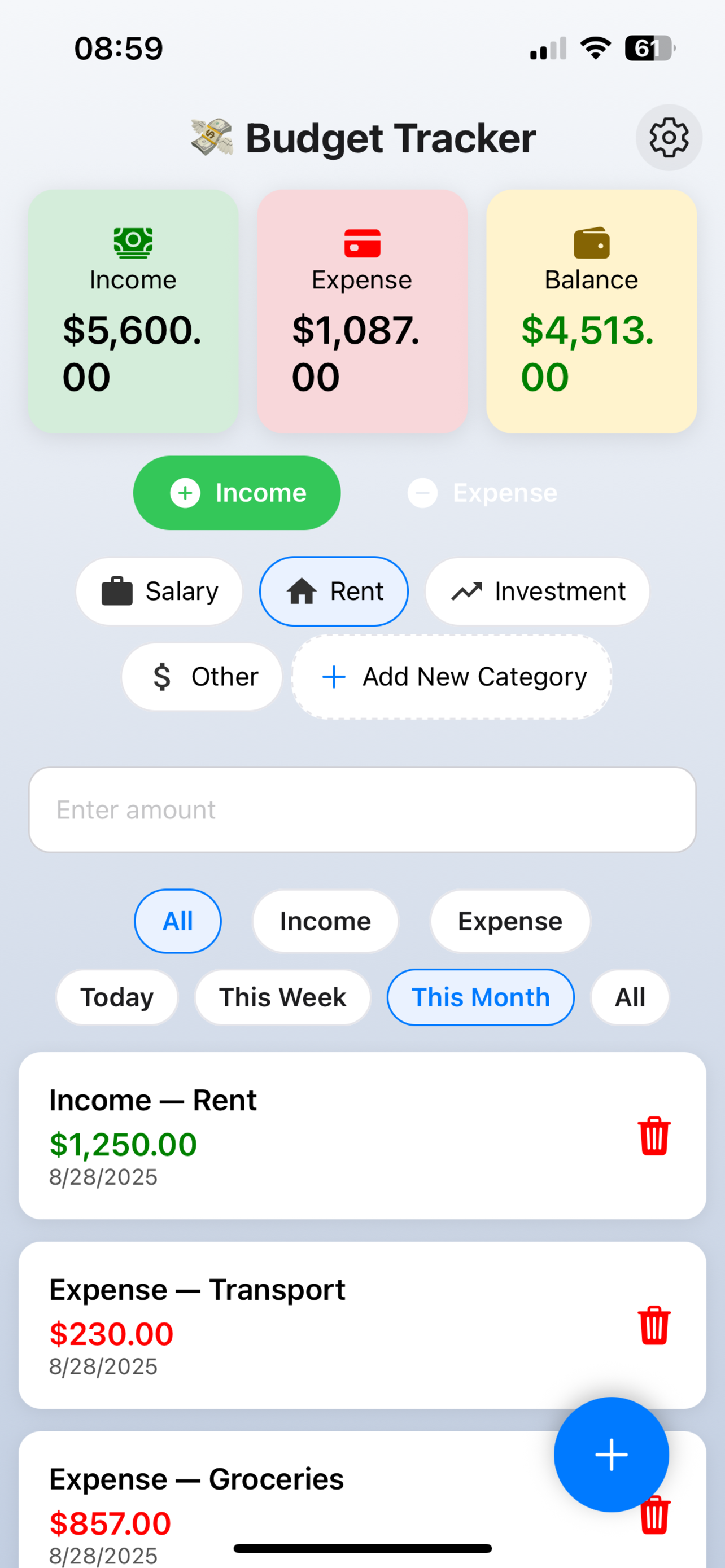Click the red credit card icon on Expense card
725x1568 pixels.
pyautogui.click(x=361, y=242)
